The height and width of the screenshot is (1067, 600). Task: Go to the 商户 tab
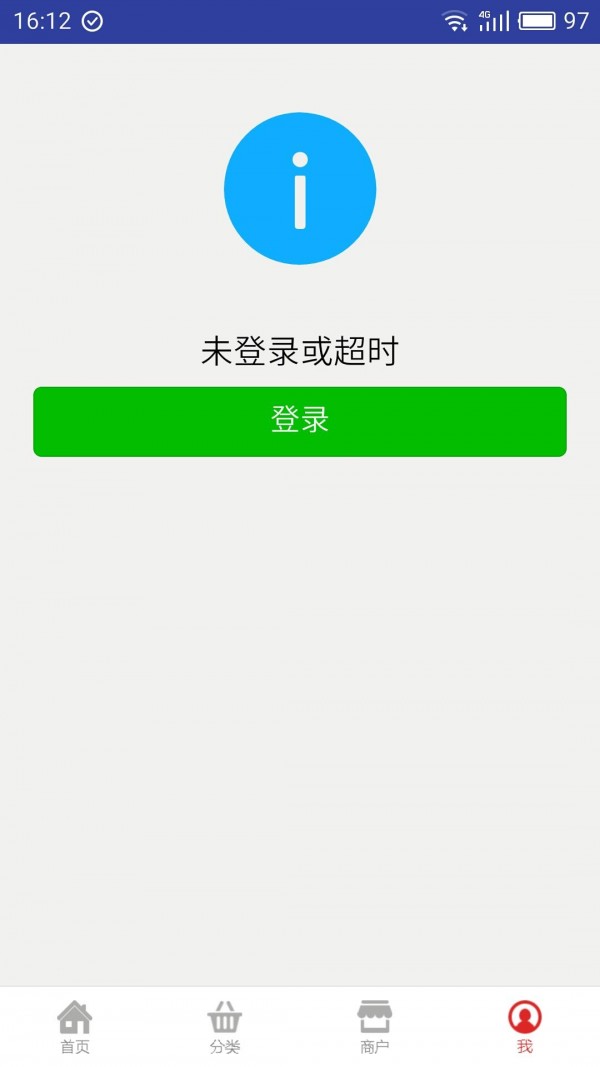pos(375,1027)
